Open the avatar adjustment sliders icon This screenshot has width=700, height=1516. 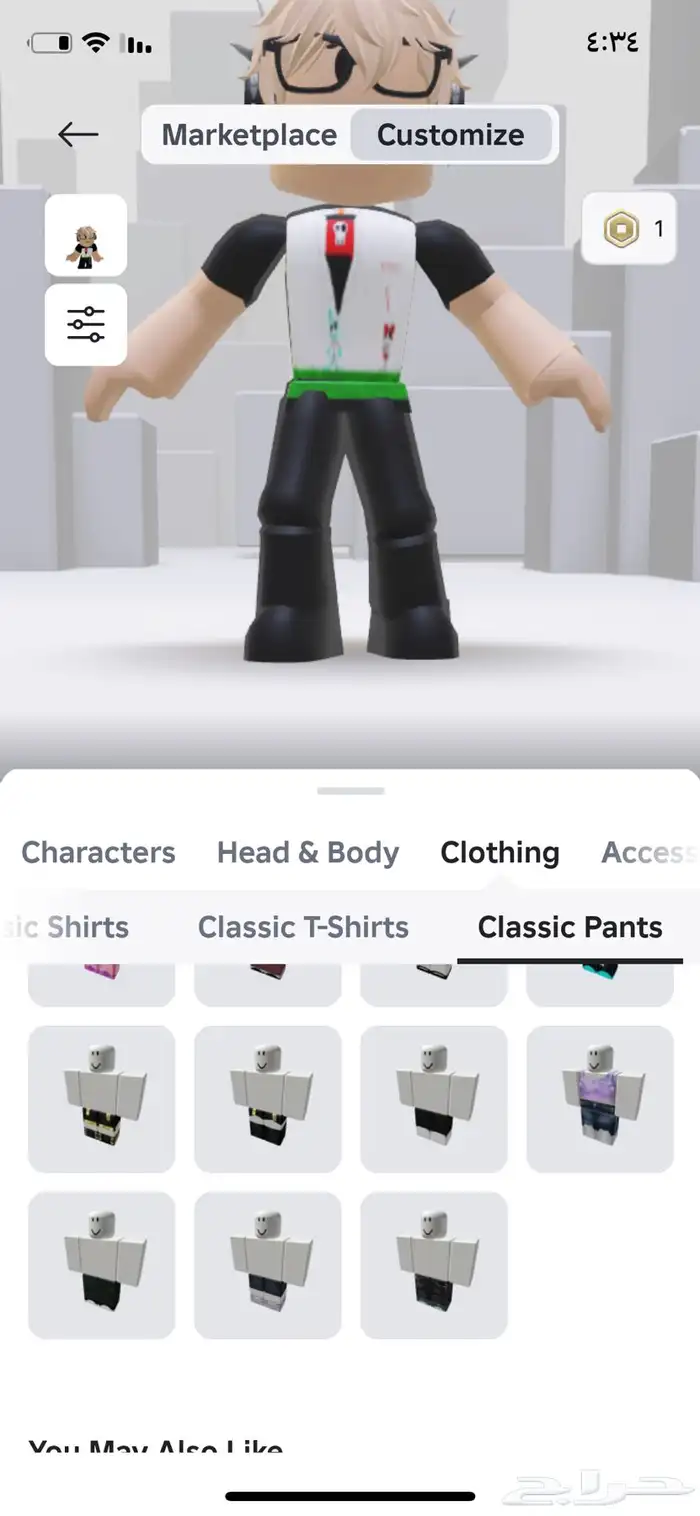pos(86,325)
